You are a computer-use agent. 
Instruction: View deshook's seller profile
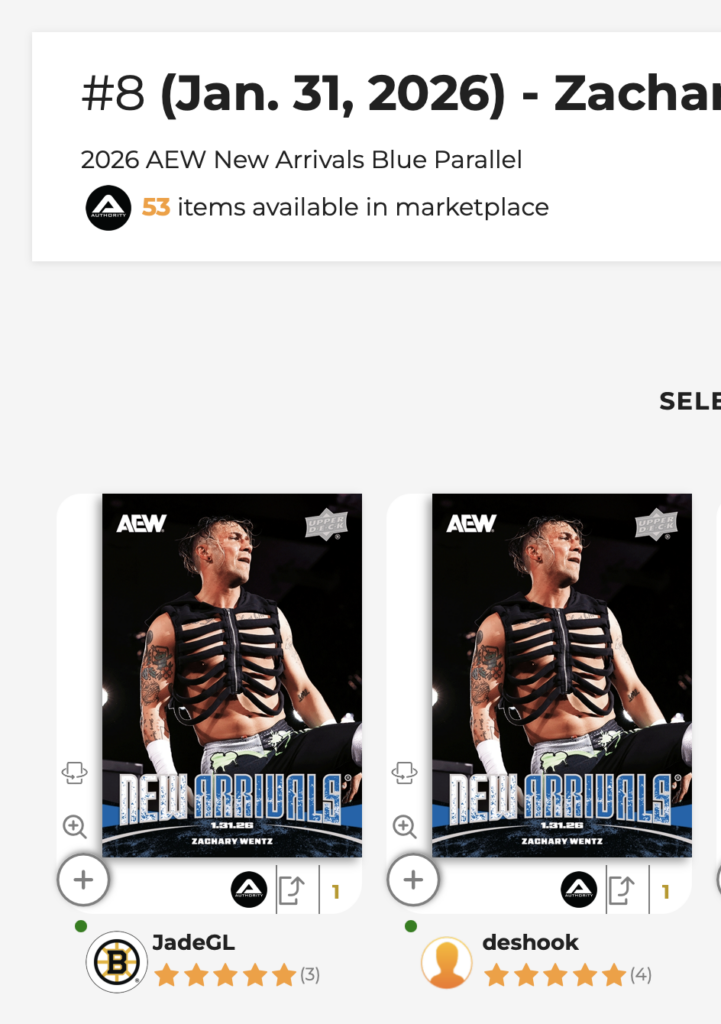click(x=530, y=942)
